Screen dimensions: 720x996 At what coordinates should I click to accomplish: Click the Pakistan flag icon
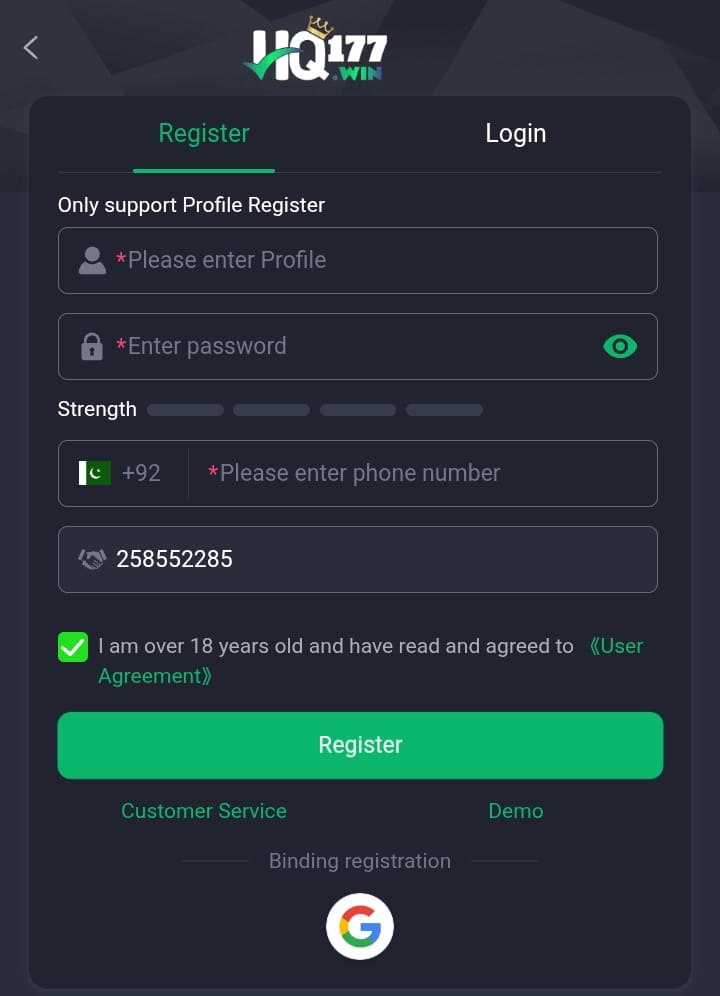(x=91, y=472)
